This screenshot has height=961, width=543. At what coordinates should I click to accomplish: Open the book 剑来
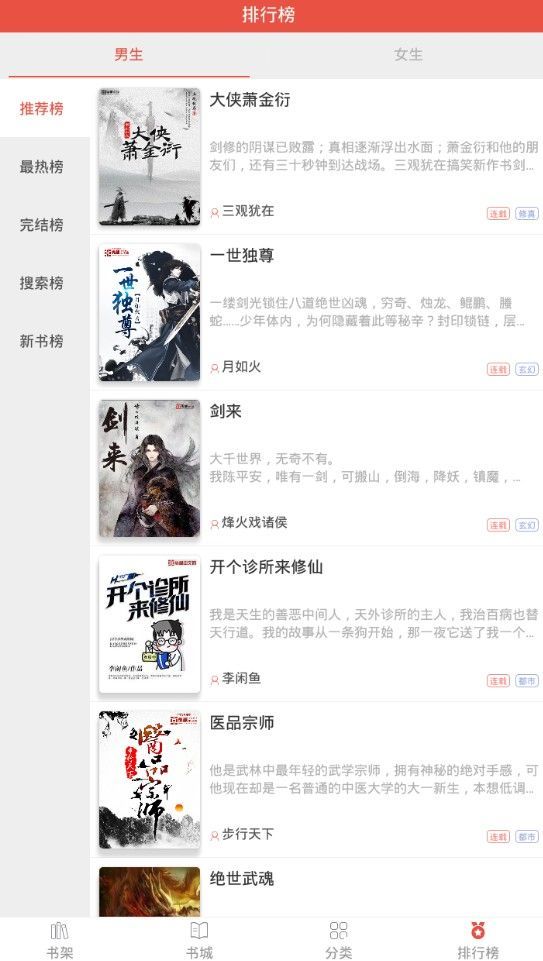317,468
